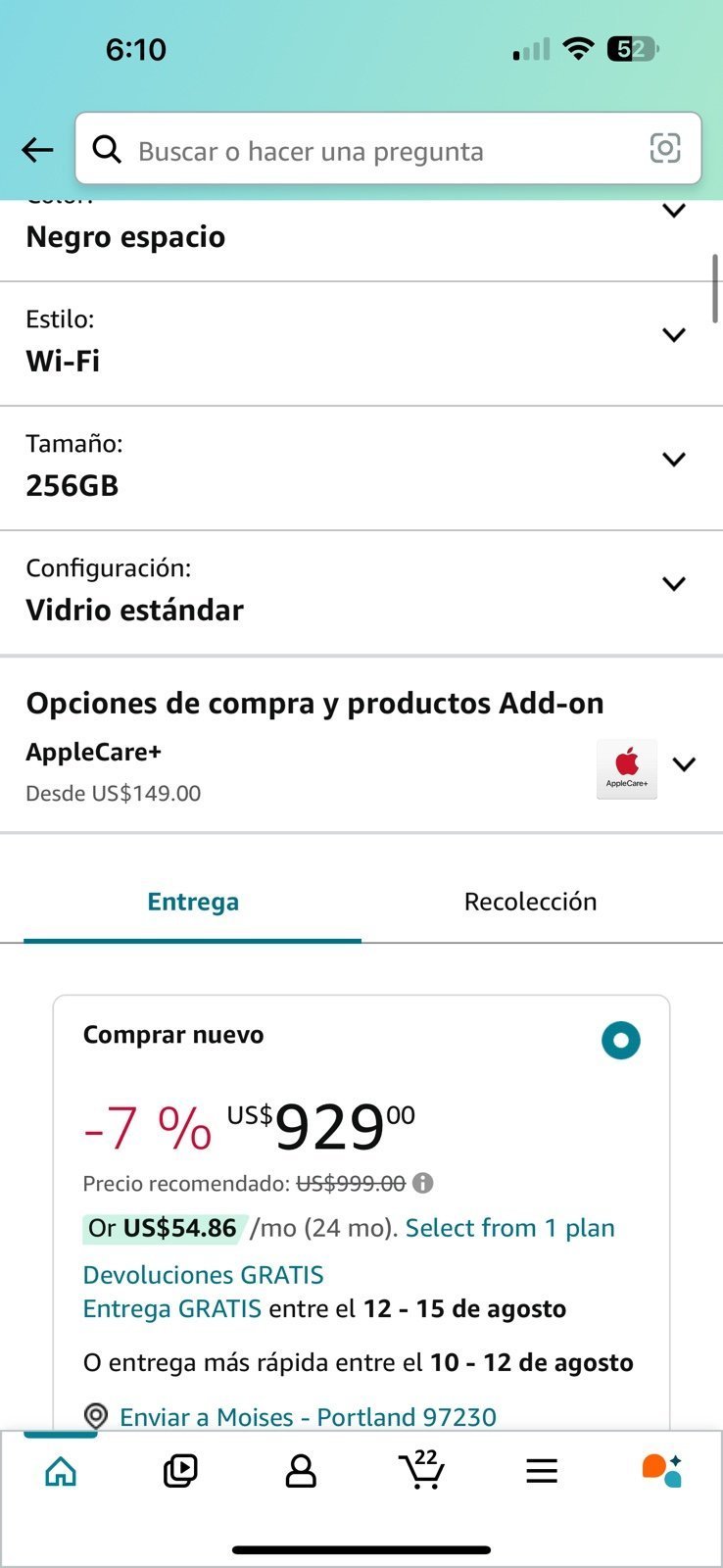Open the account profile icon
This screenshot has width=723, height=1568.
[x=301, y=1470]
